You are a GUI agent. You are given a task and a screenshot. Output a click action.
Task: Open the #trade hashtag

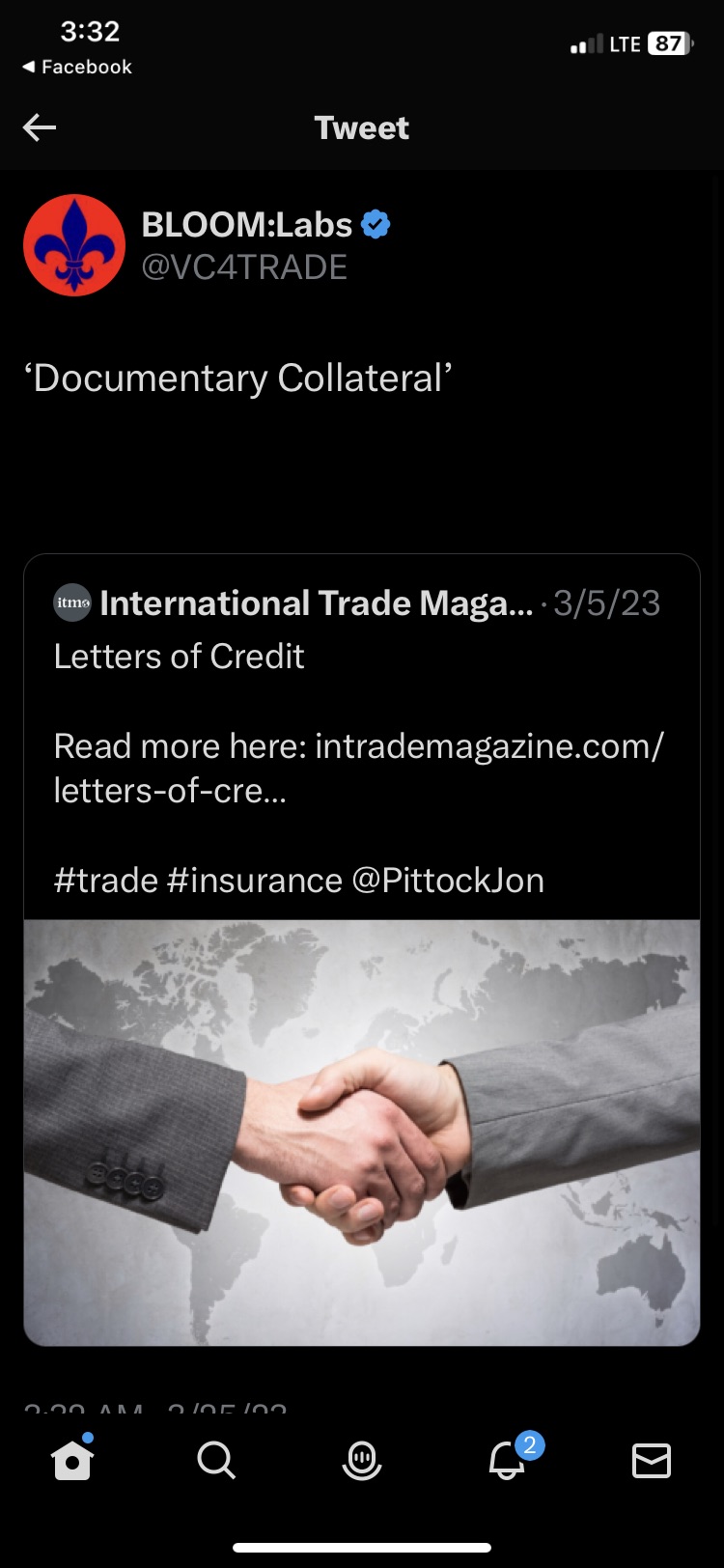(x=105, y=881)
